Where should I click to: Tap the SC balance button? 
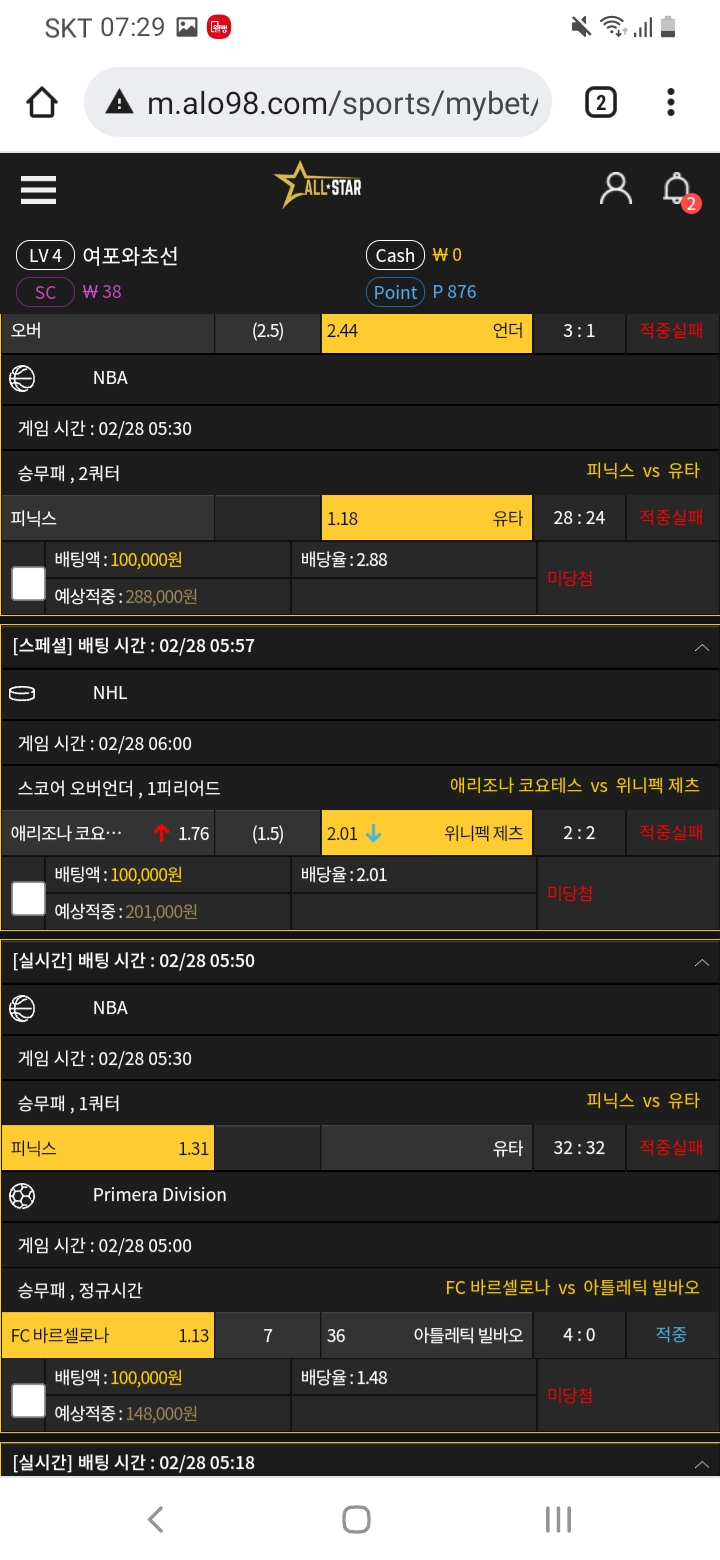pos(46,292)
